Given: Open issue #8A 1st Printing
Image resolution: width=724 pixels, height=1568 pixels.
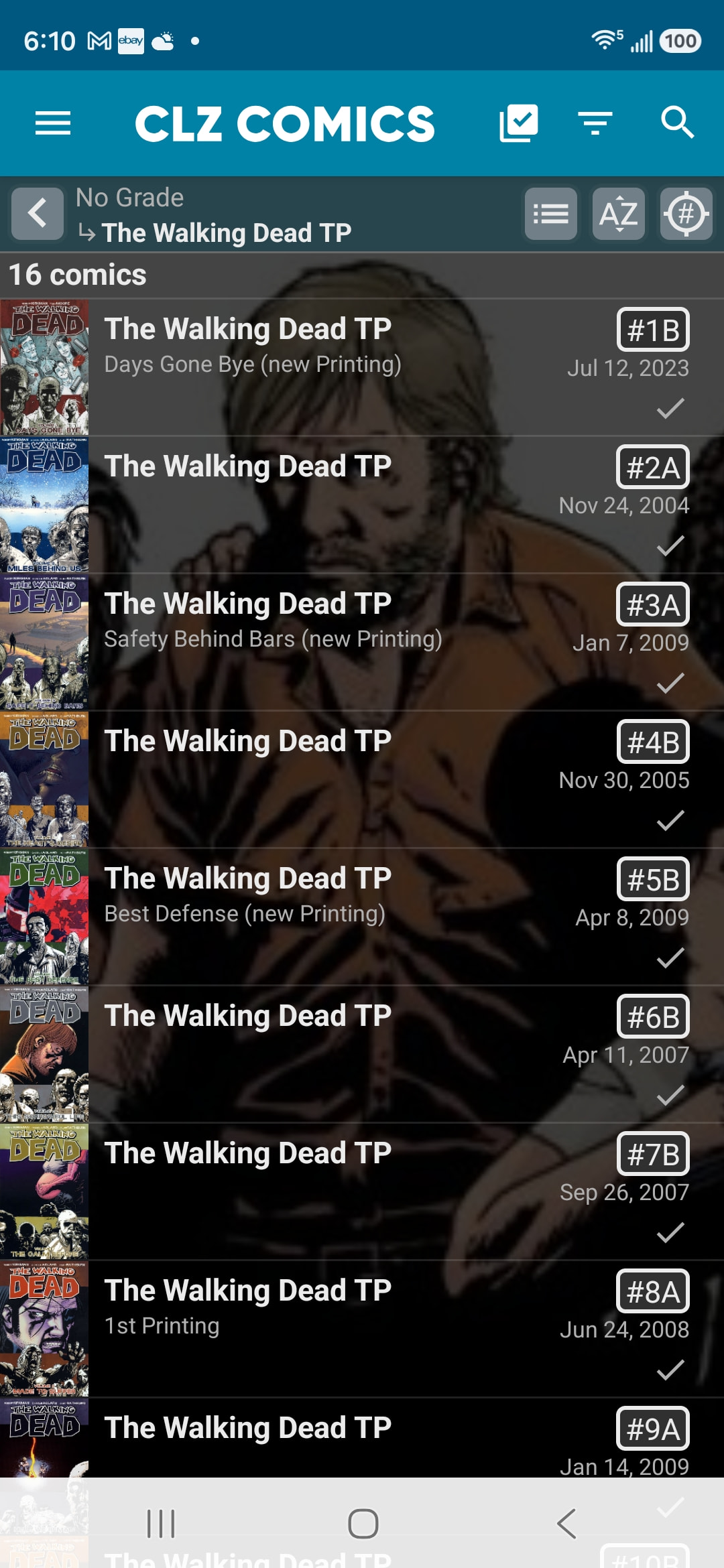Looking at the screenshot, I should 362,1329.
